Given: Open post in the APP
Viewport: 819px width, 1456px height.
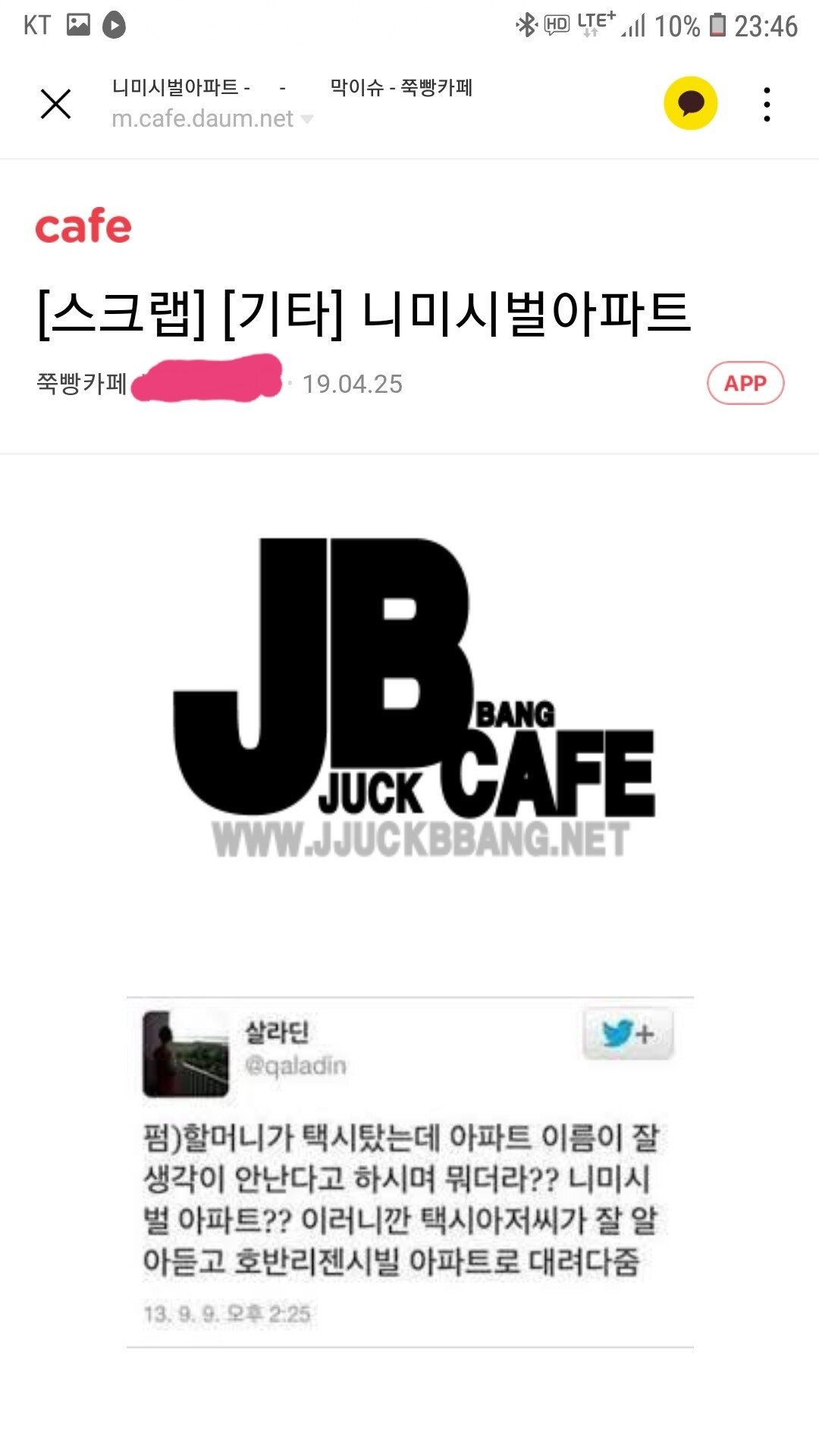Looking at the screenshot, I should click(745, 384).
